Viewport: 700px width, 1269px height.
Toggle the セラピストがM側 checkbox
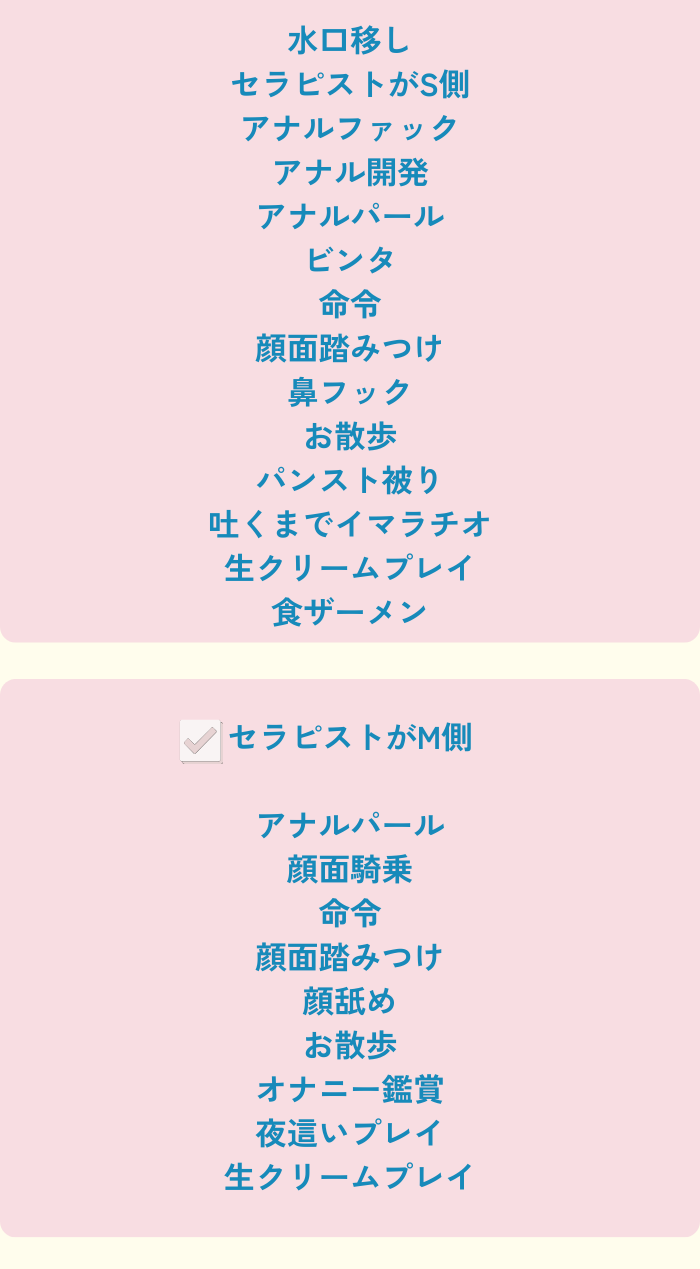click(200, 741)
